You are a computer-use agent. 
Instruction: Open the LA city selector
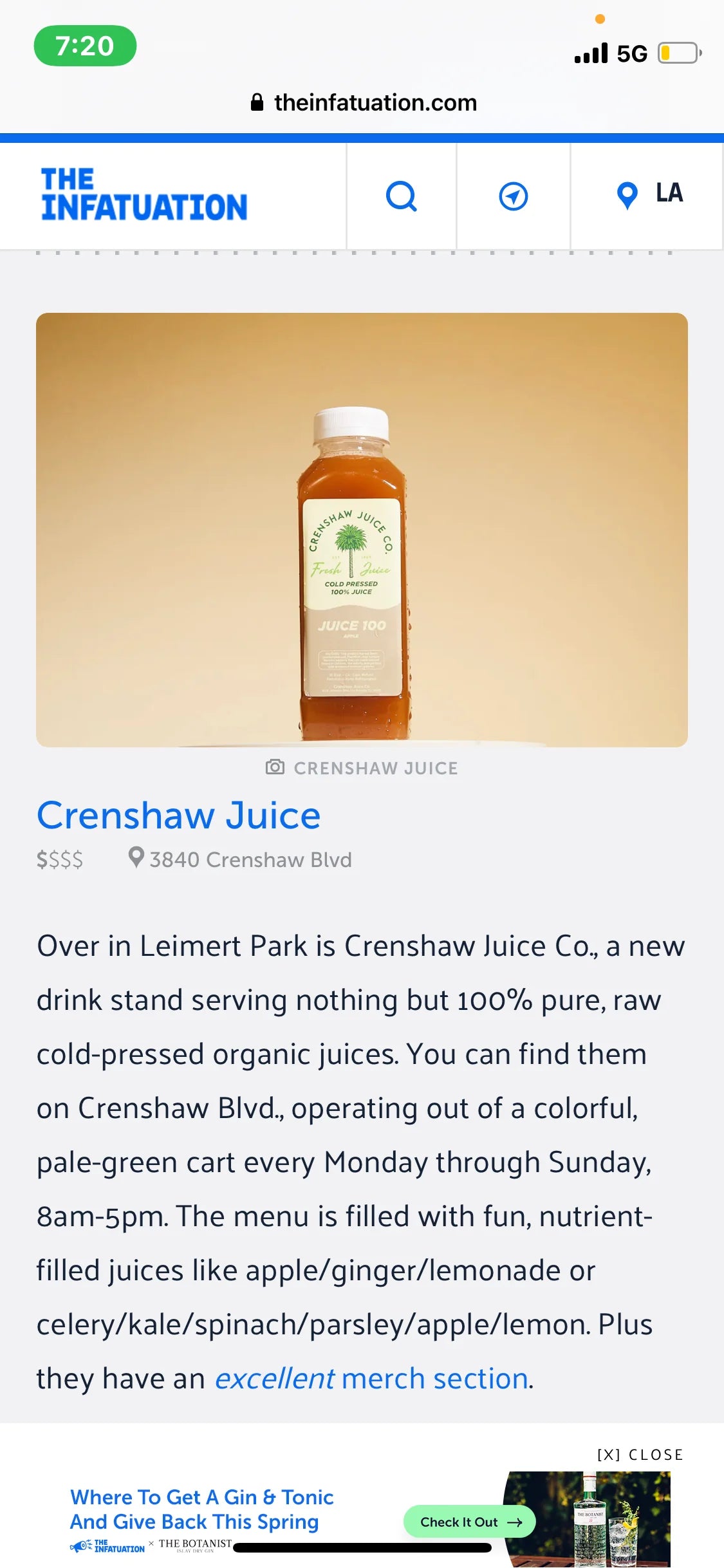(x=649, y=195)
